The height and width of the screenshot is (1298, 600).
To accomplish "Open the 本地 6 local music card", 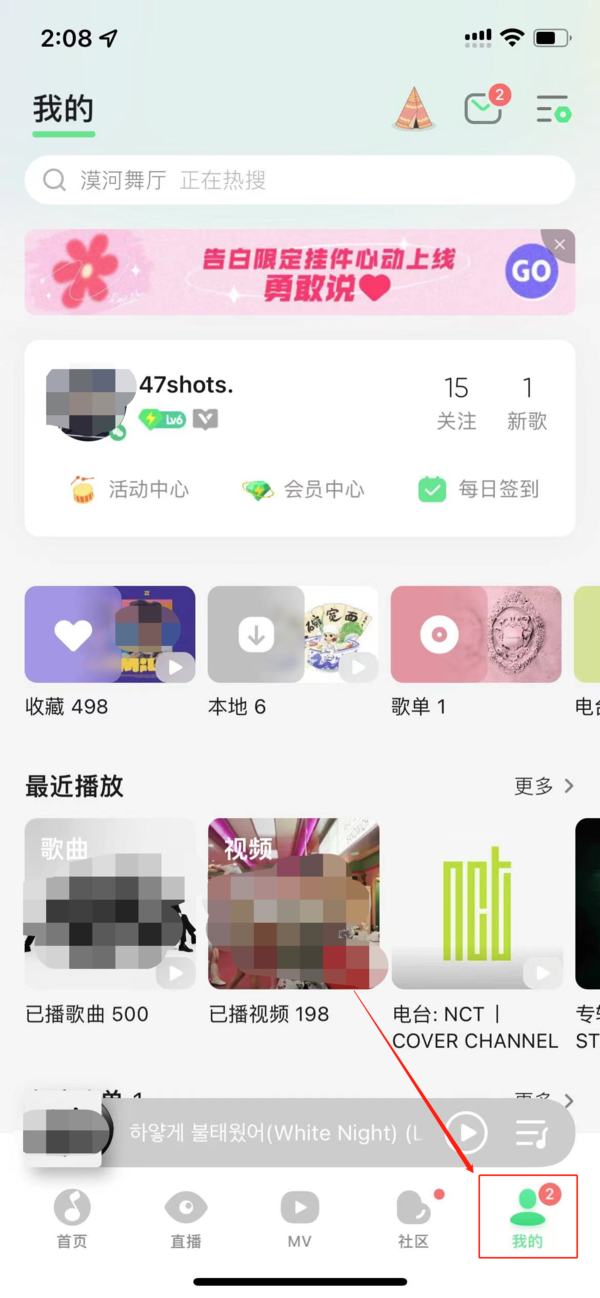I will (293, 635).
